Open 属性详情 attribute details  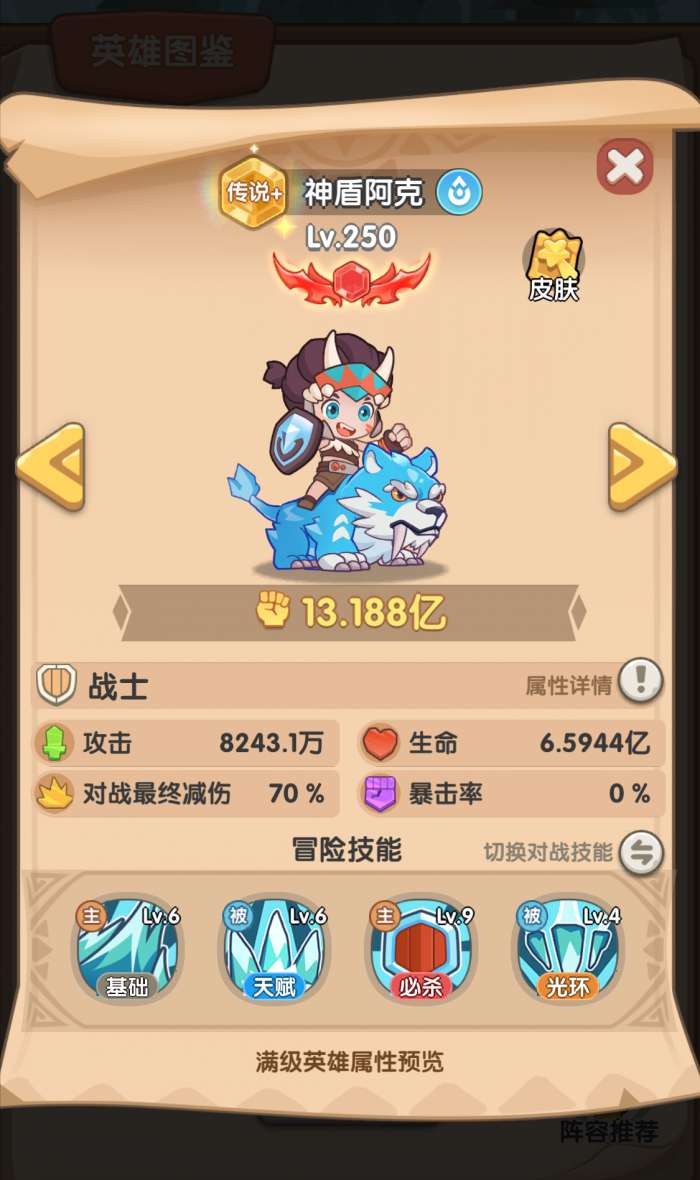point(640,683)
